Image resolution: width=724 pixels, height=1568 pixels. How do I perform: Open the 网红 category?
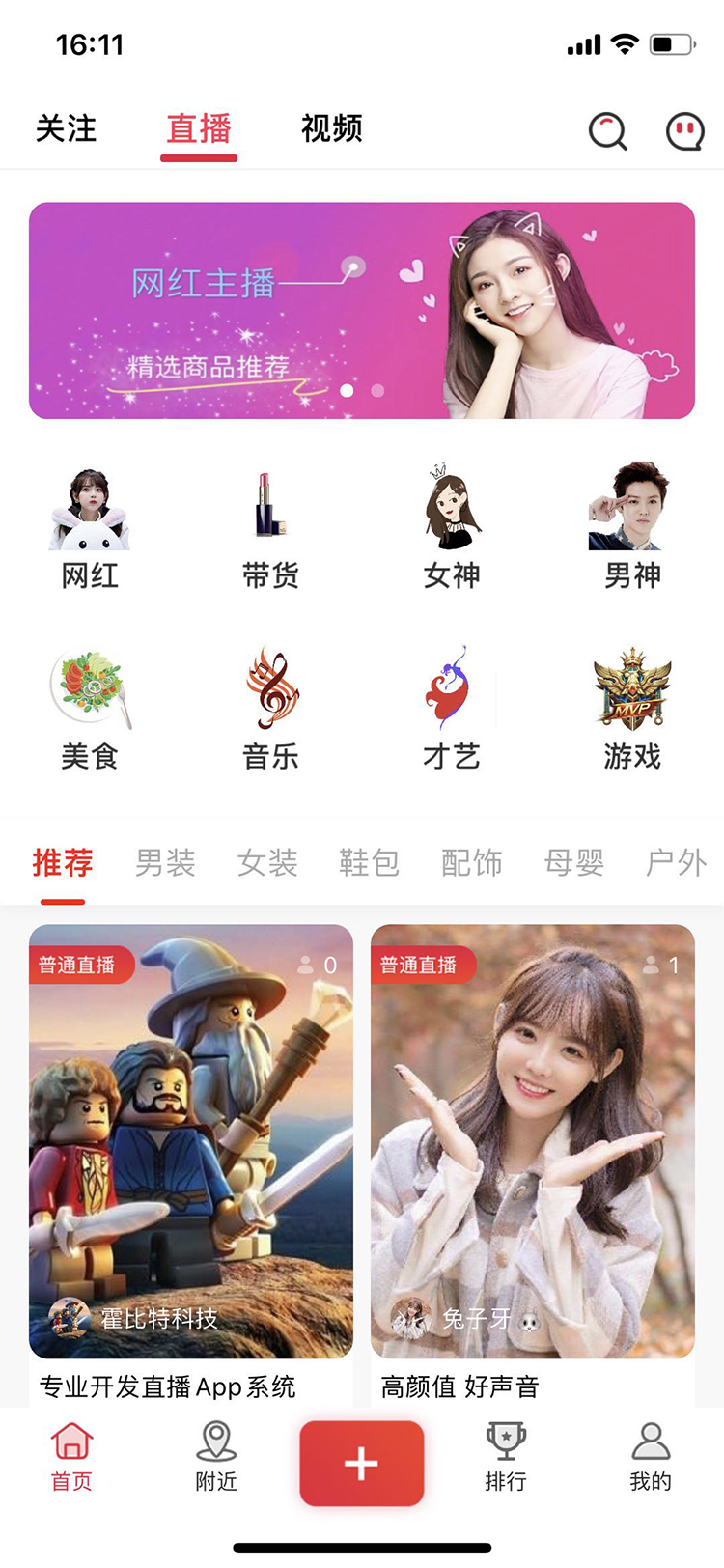point(90,527)
